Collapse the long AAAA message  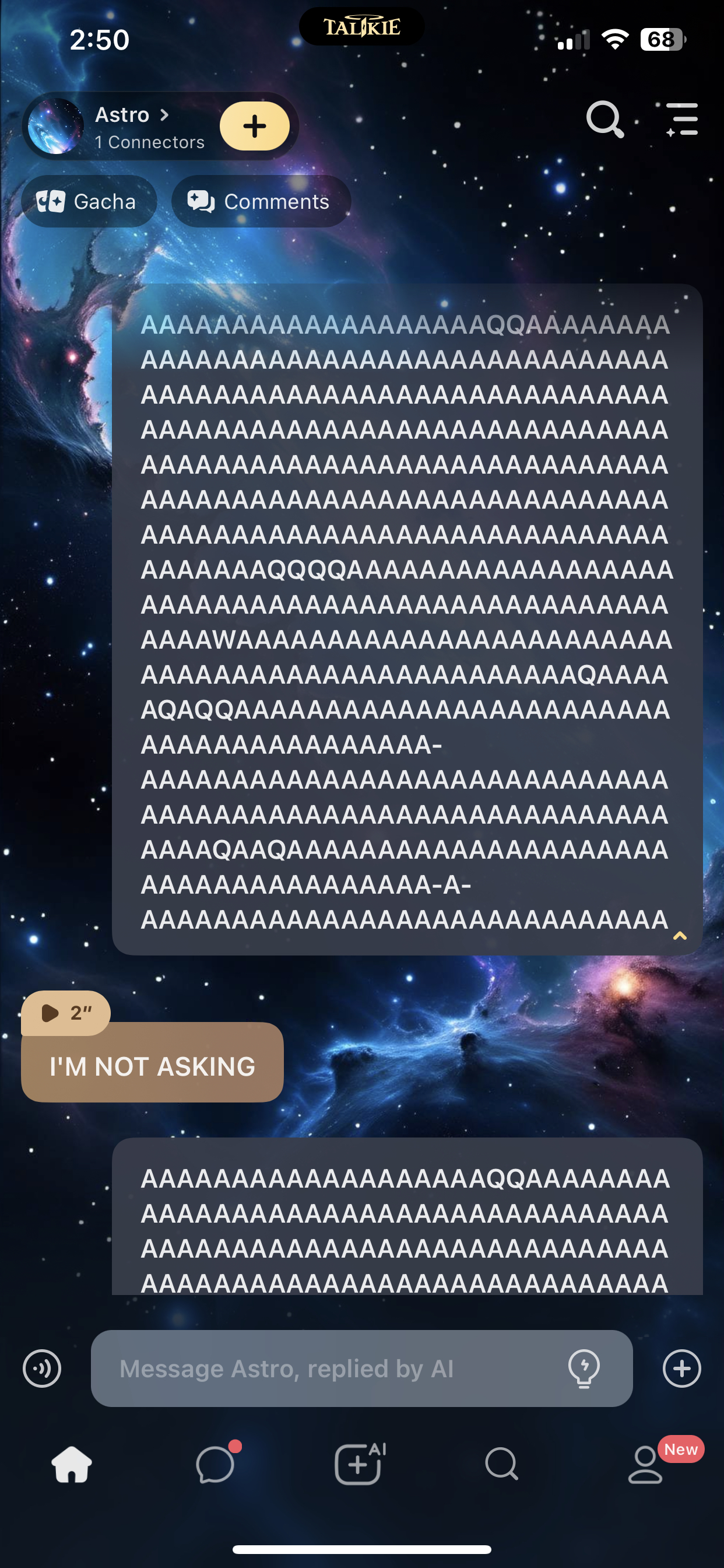click(x=680, y=936)
